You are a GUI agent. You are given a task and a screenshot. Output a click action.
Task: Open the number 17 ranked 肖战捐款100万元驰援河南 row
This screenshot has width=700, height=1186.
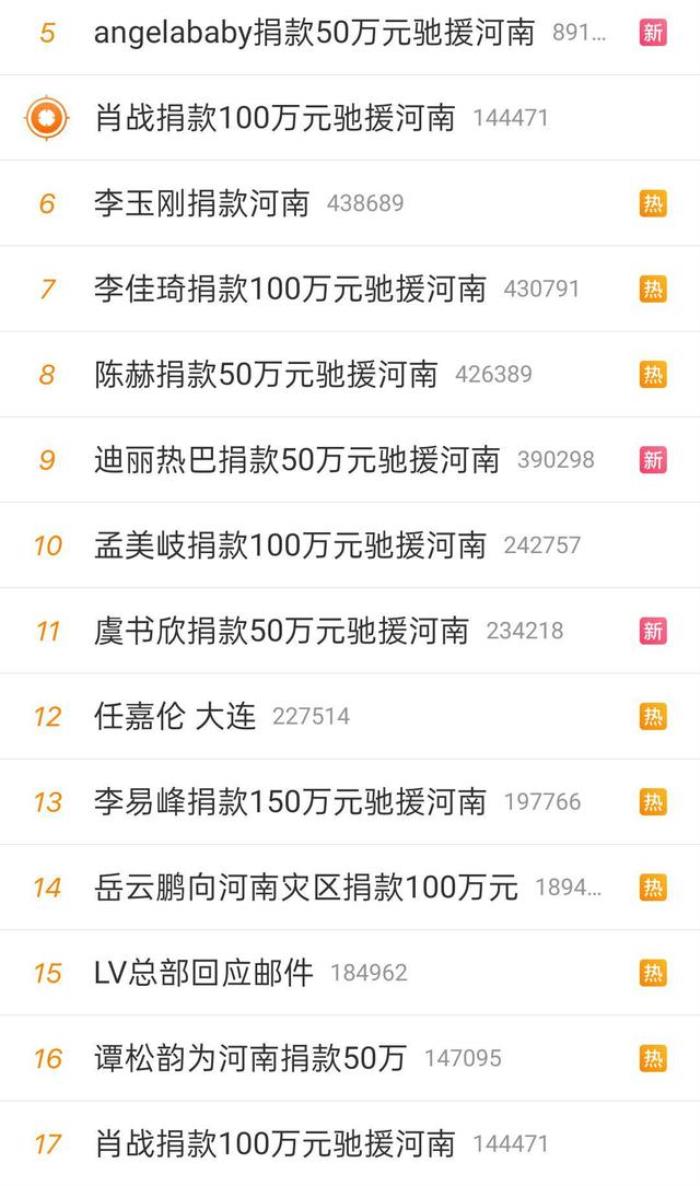pyautogui.click(x=275, y=1143)
